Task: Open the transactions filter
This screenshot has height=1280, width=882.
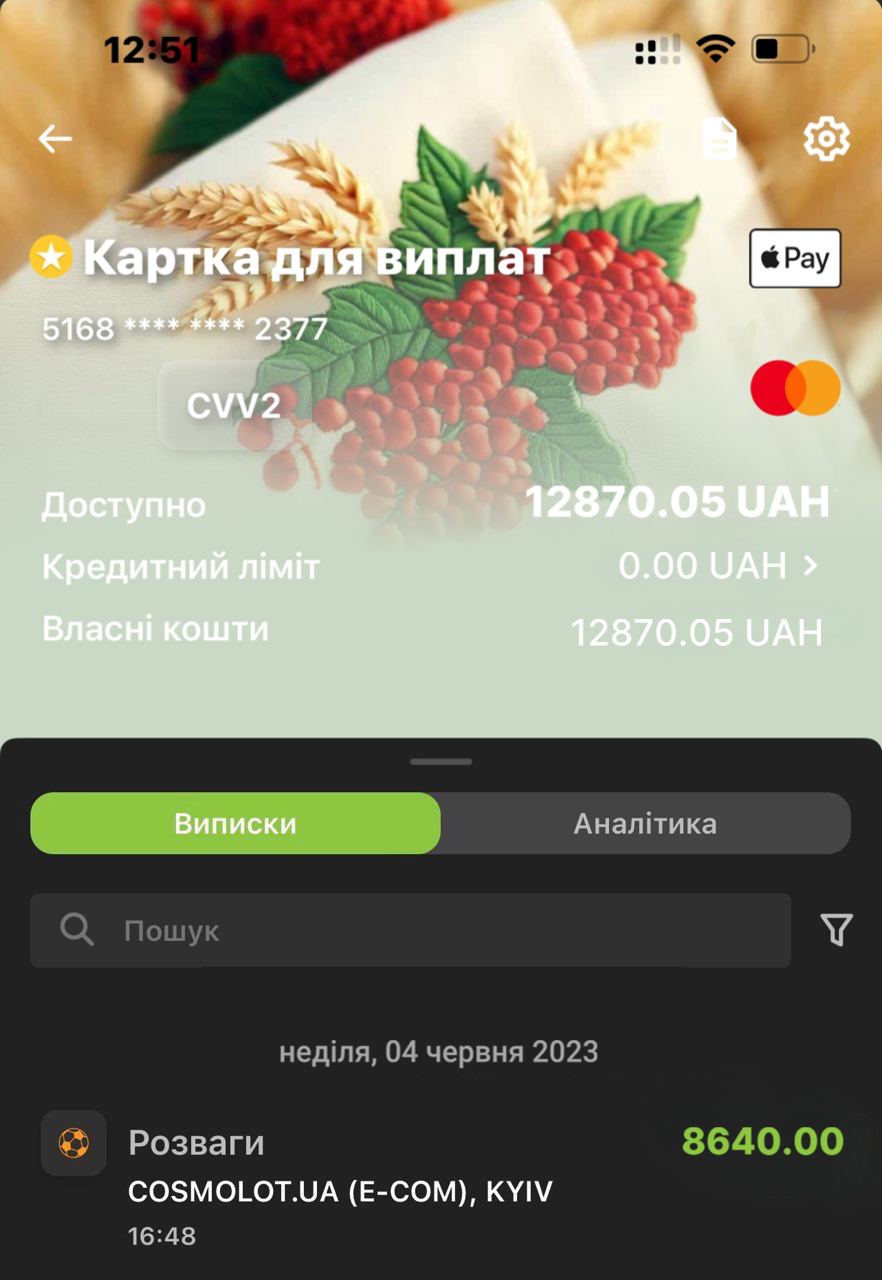Action: (x=836, y=930)
